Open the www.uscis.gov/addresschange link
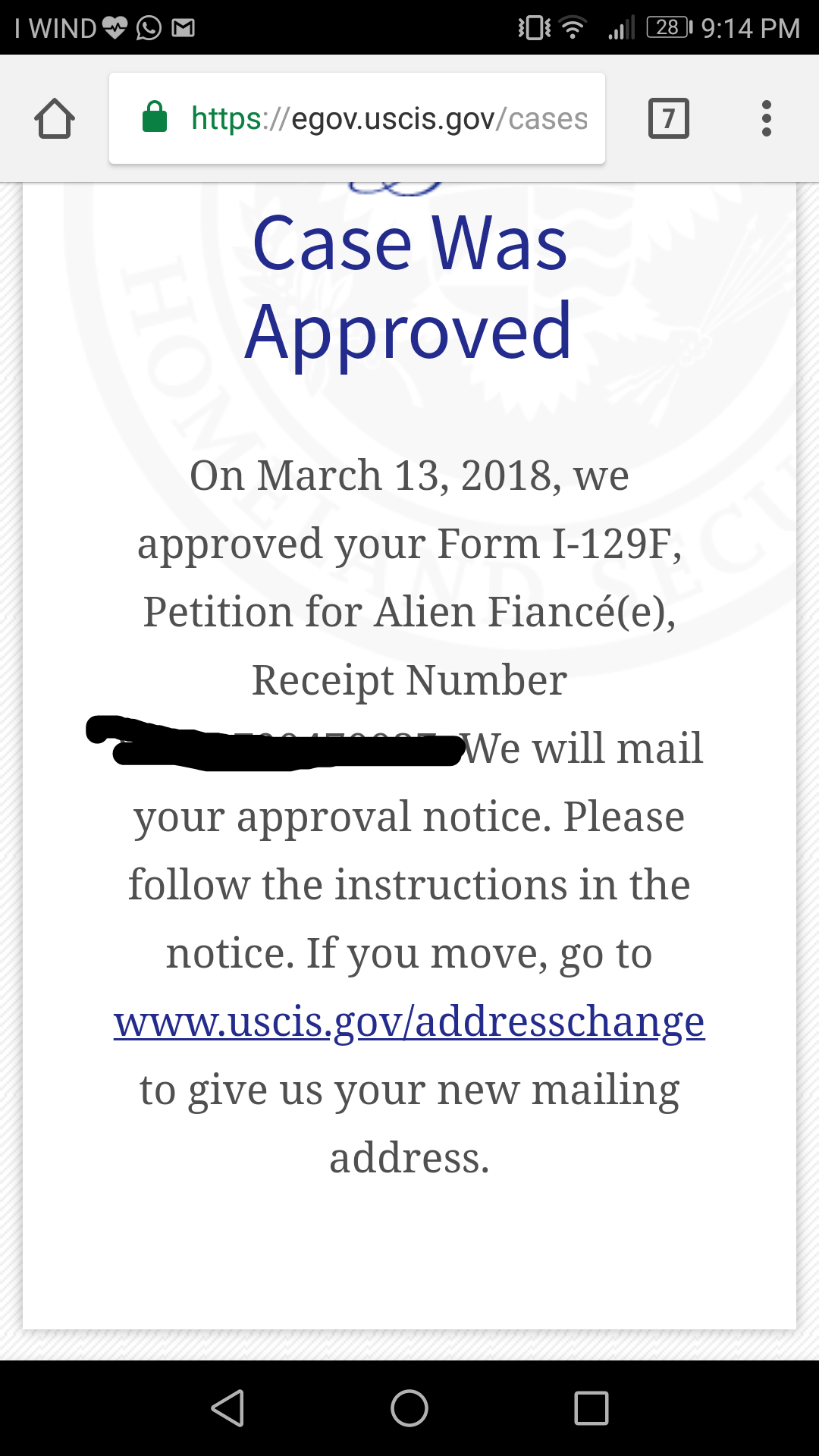The width and height of the screenshot is (819, 1456). (409, 1021)
